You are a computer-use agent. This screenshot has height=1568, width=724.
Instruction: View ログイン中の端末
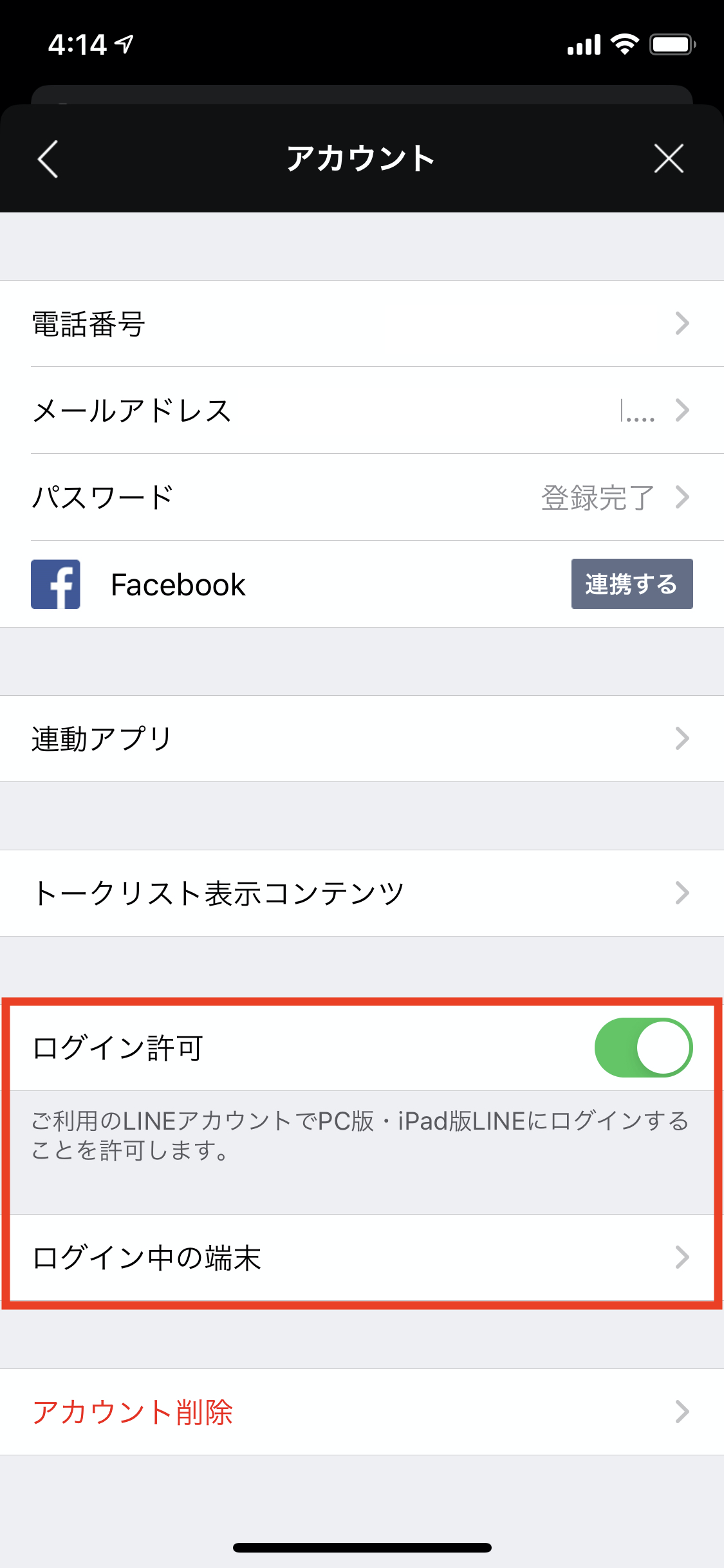coord(362,1257)
